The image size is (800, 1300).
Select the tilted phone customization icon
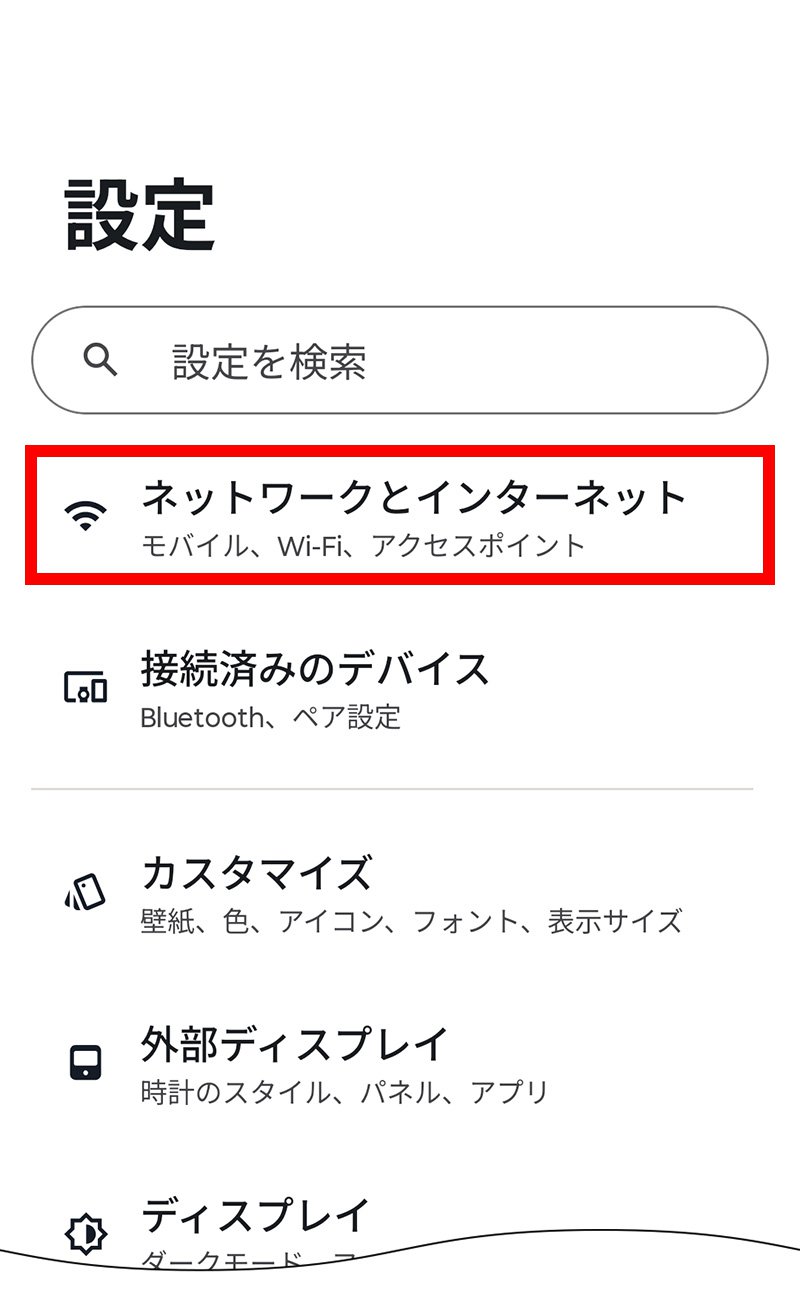coord(85,891)
